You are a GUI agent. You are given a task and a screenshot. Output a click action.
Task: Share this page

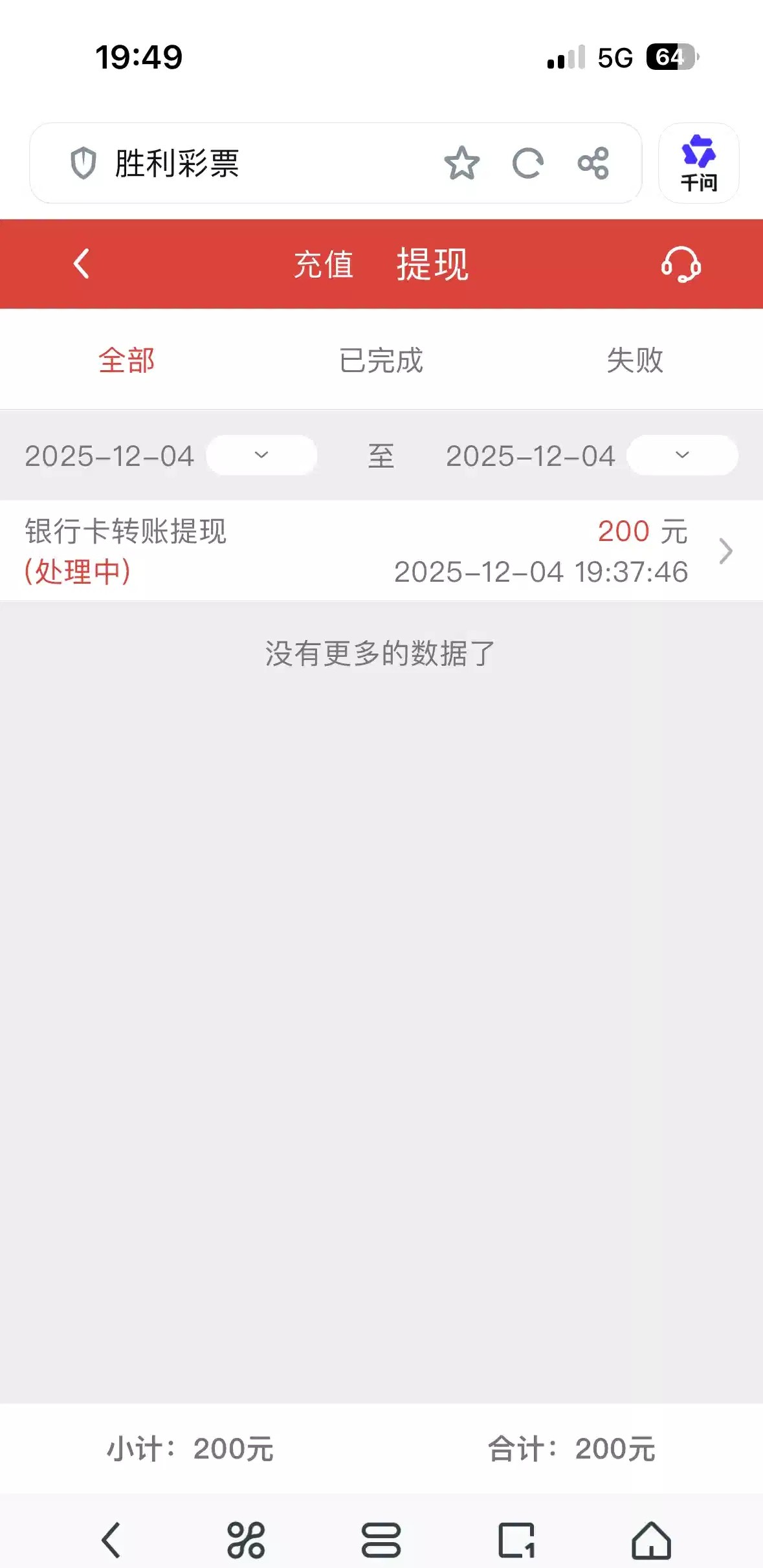pyautogui.click(x=593, y=163)
